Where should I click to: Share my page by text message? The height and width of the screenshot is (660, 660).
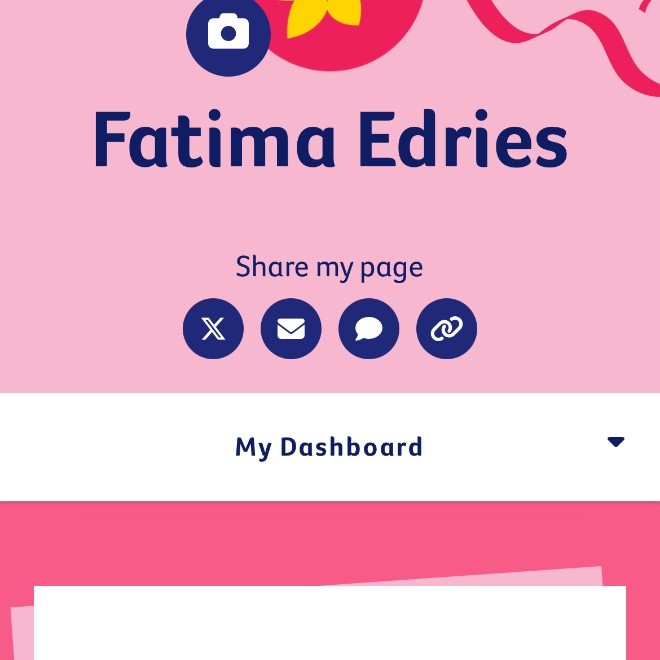pos(369,328)
